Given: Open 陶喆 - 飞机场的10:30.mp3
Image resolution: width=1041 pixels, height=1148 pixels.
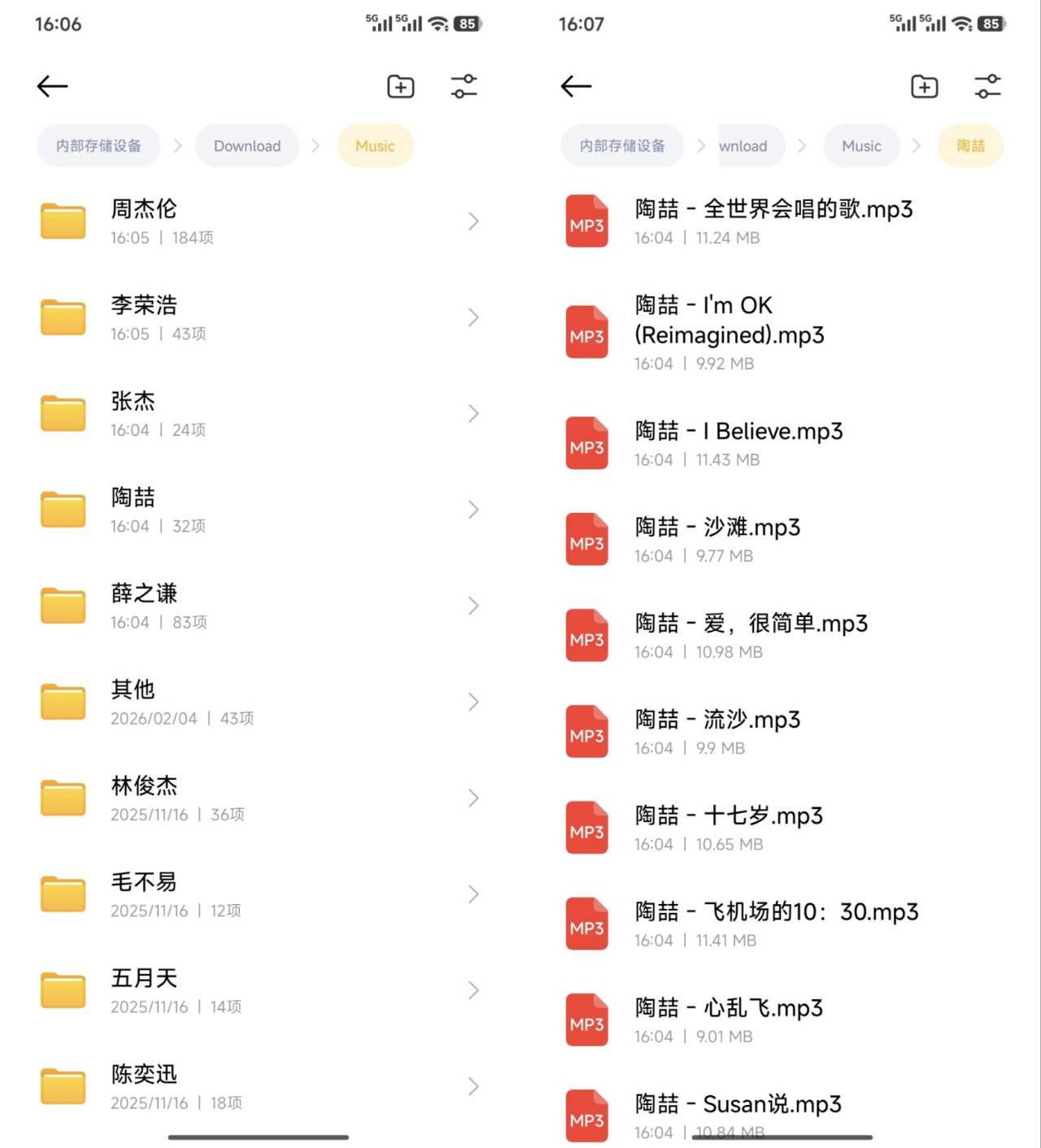Looking at the screenshot, I should point(773,923).
